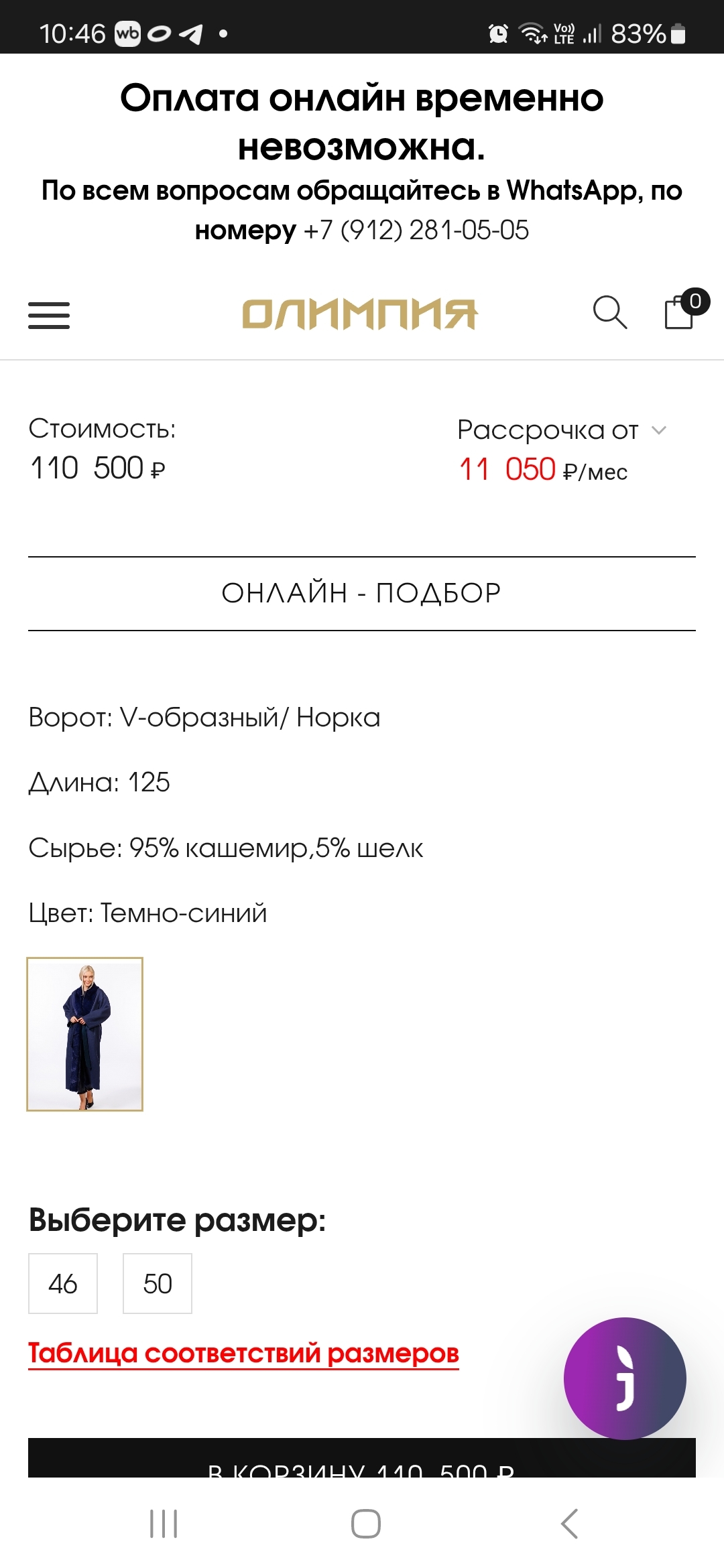Open site search
The image size is (724, 1568).
click(610, 312)
